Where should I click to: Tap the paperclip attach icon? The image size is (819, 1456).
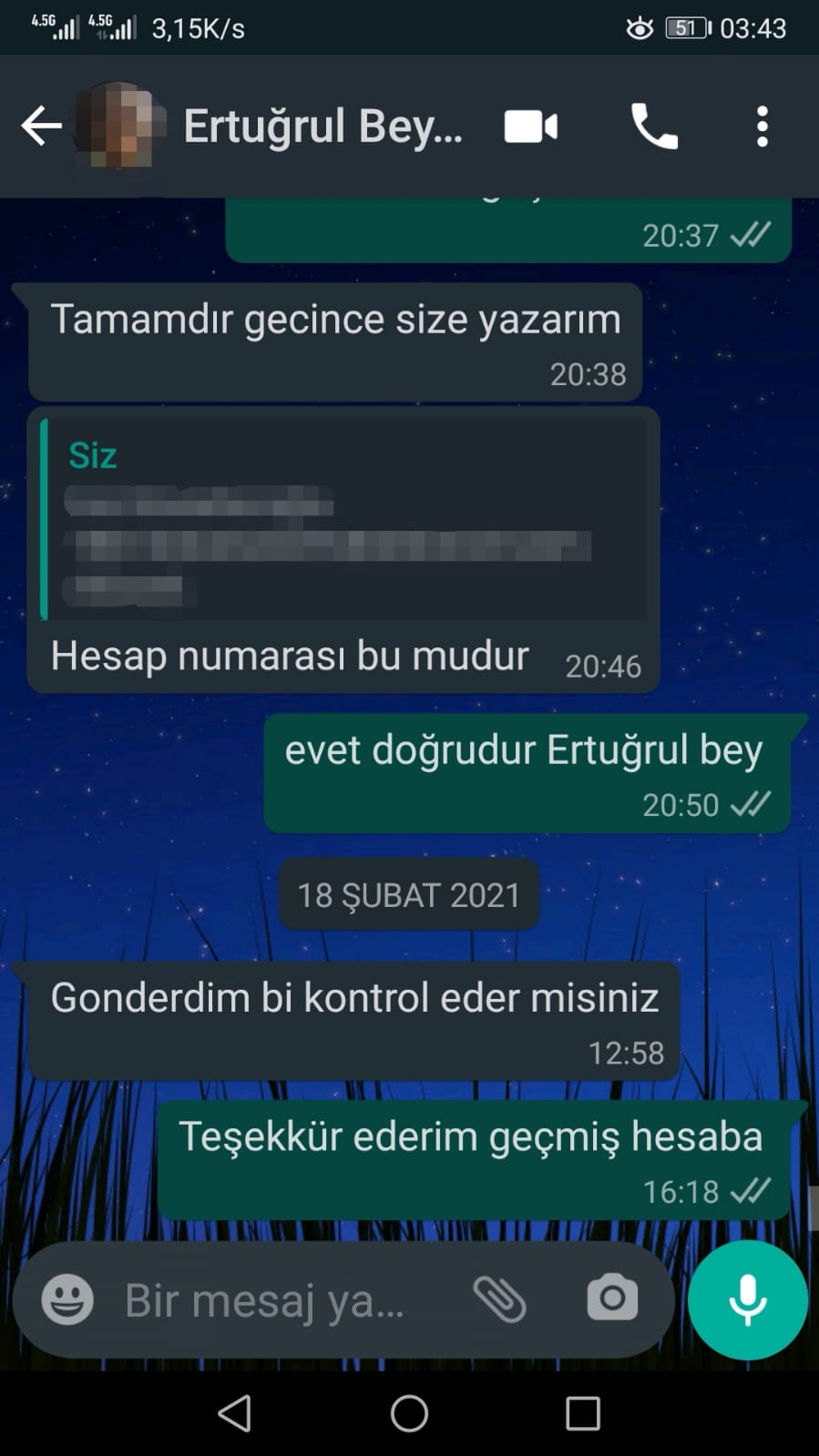pos(500,1298)
